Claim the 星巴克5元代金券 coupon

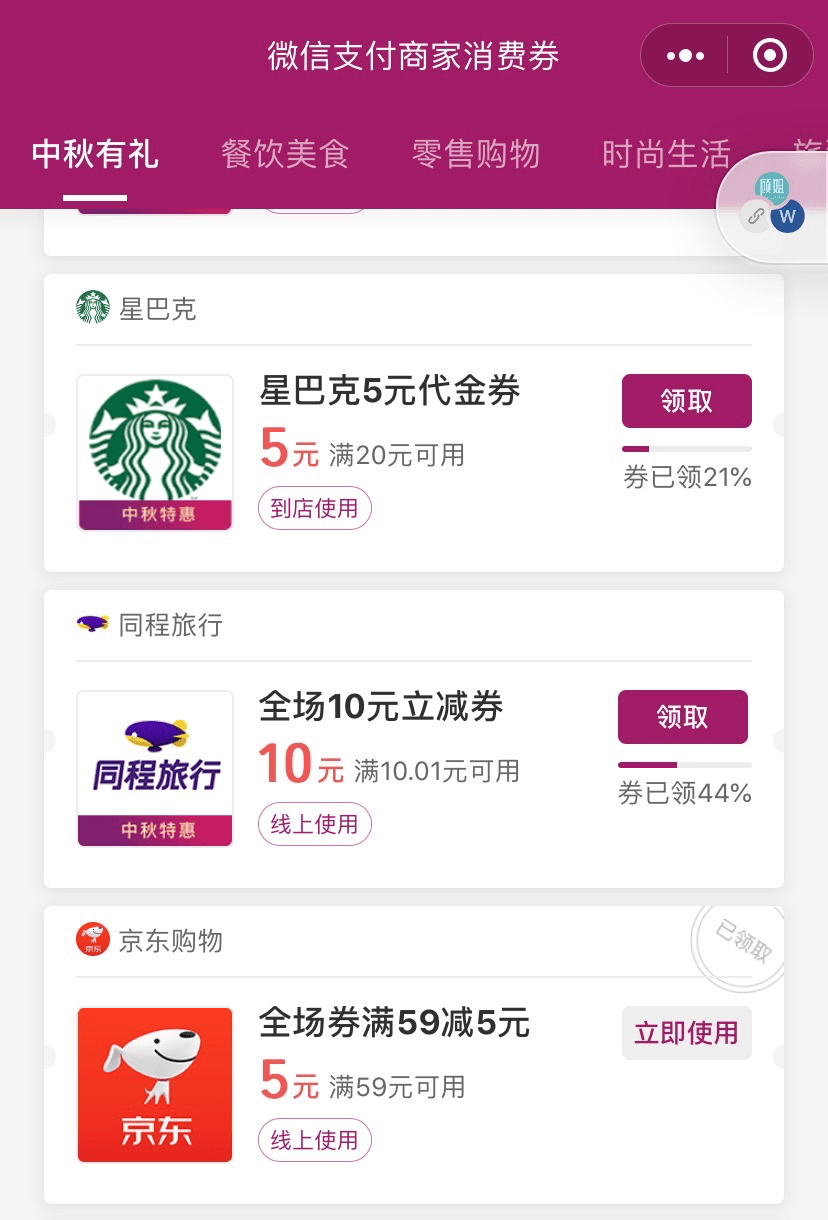(686, 401)
